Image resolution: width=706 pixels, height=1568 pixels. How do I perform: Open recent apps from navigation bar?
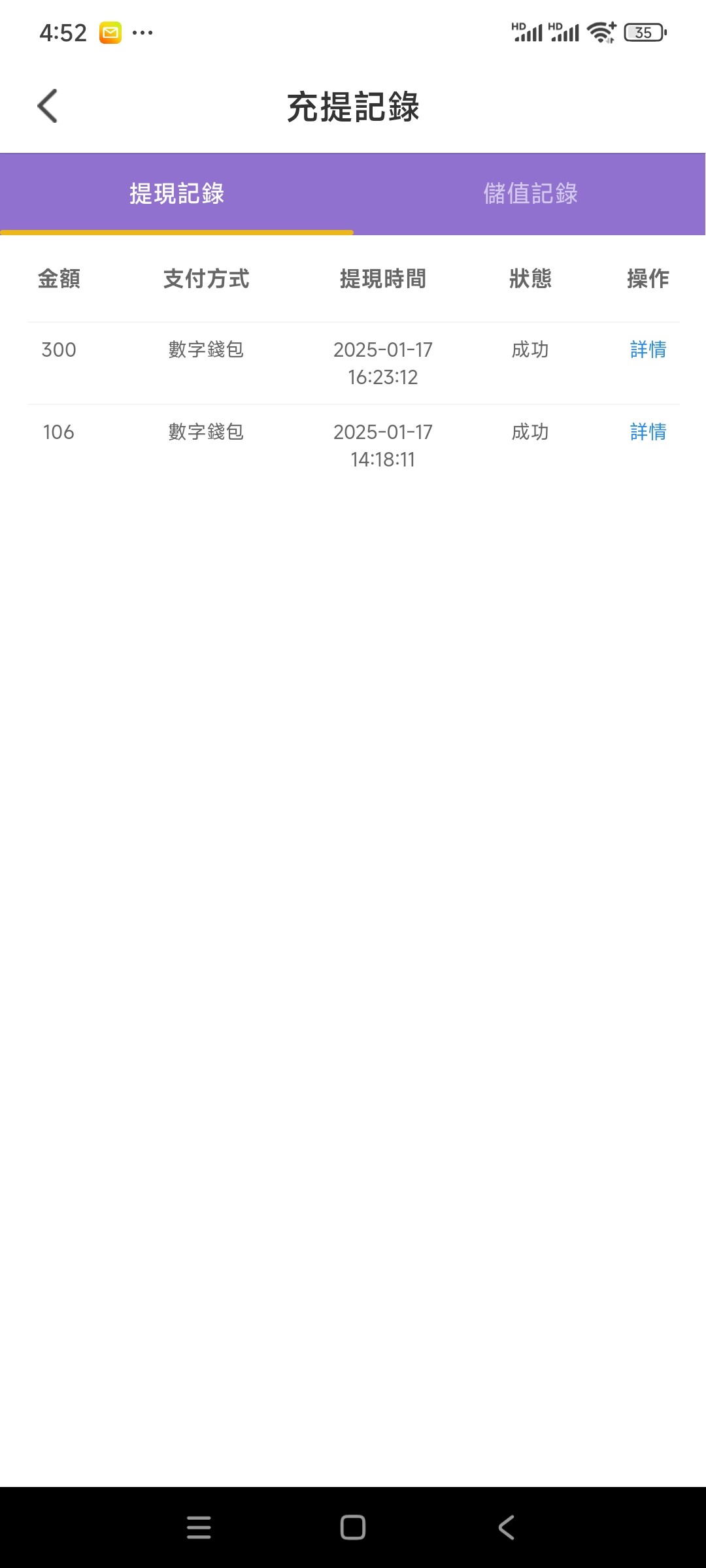199,1527
